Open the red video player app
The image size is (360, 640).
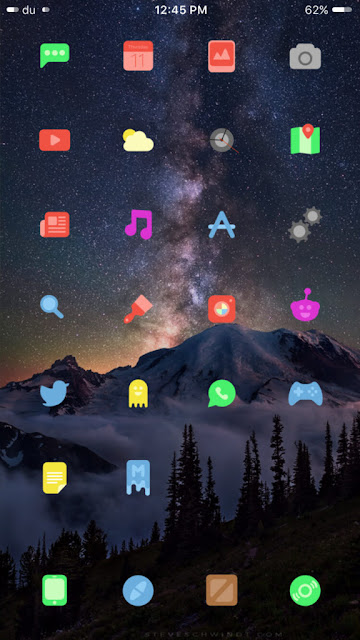[55, 140]
